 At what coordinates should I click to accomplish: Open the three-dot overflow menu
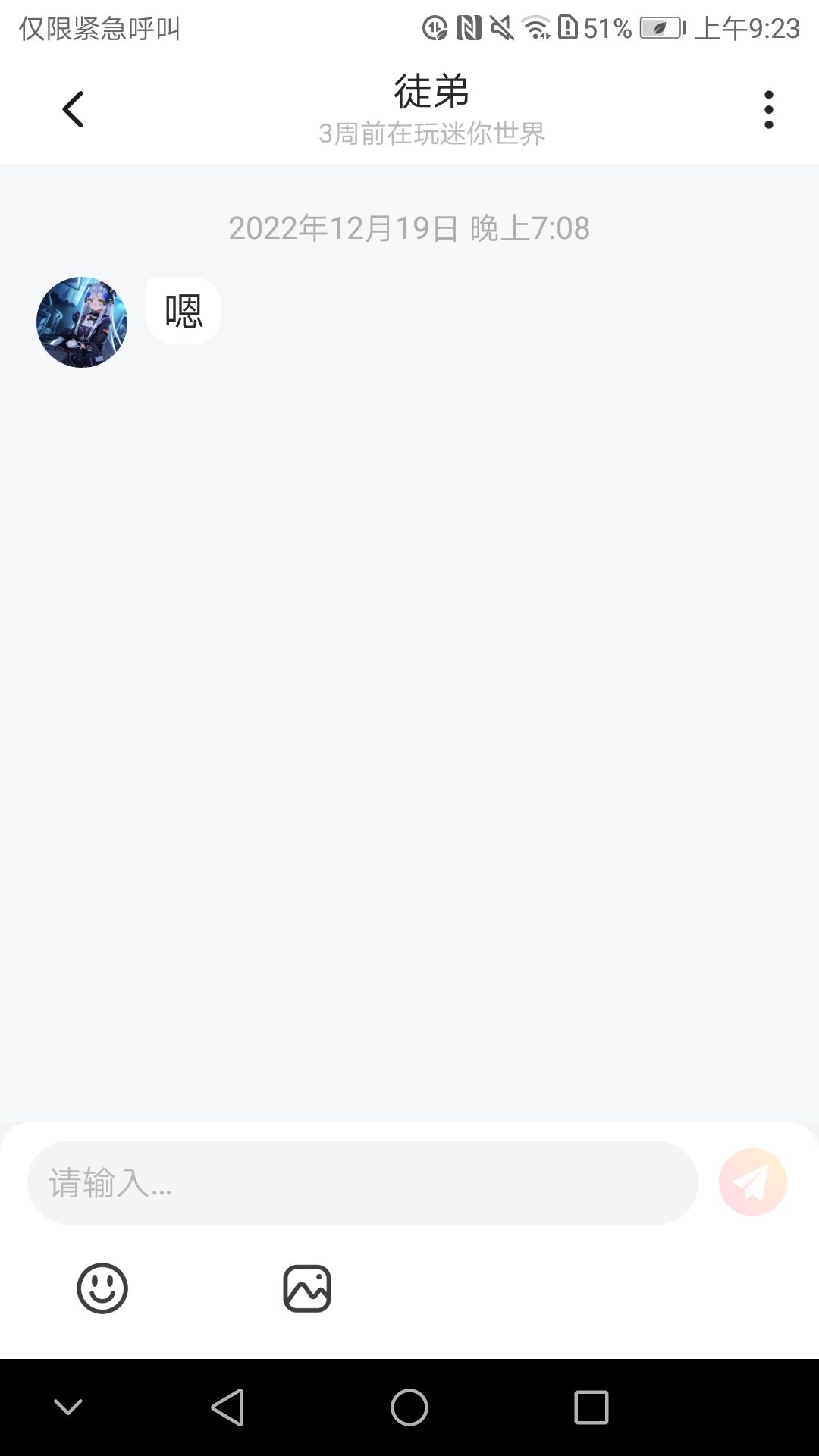(768, 110)
